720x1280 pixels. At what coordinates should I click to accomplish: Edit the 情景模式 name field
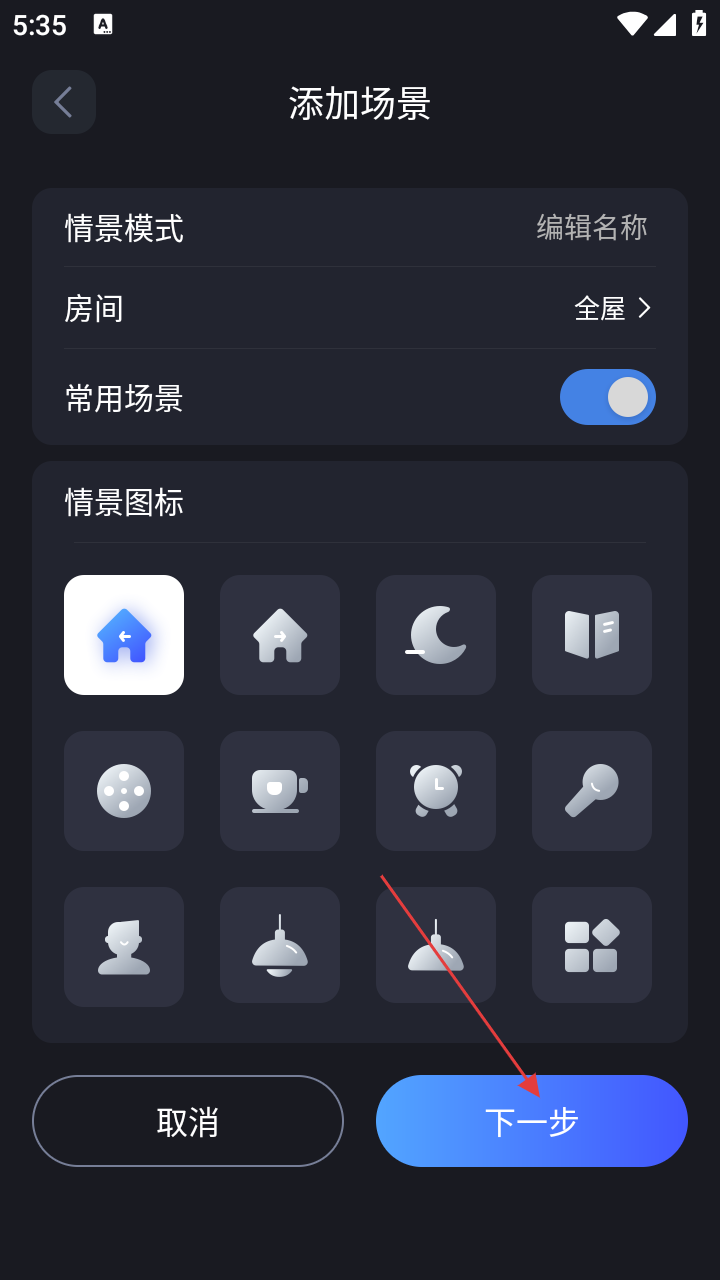click(x=591, y=228)
